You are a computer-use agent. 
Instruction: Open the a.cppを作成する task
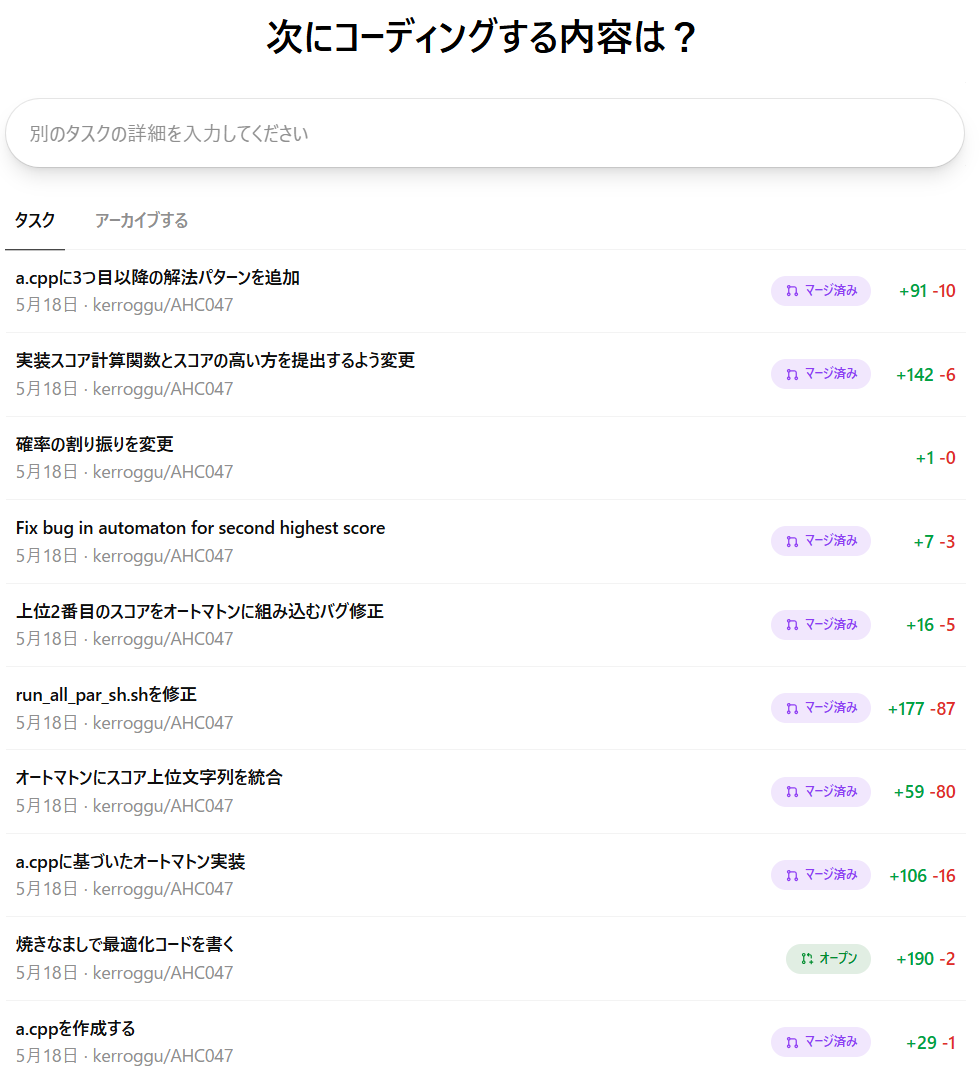point(76,1029)
